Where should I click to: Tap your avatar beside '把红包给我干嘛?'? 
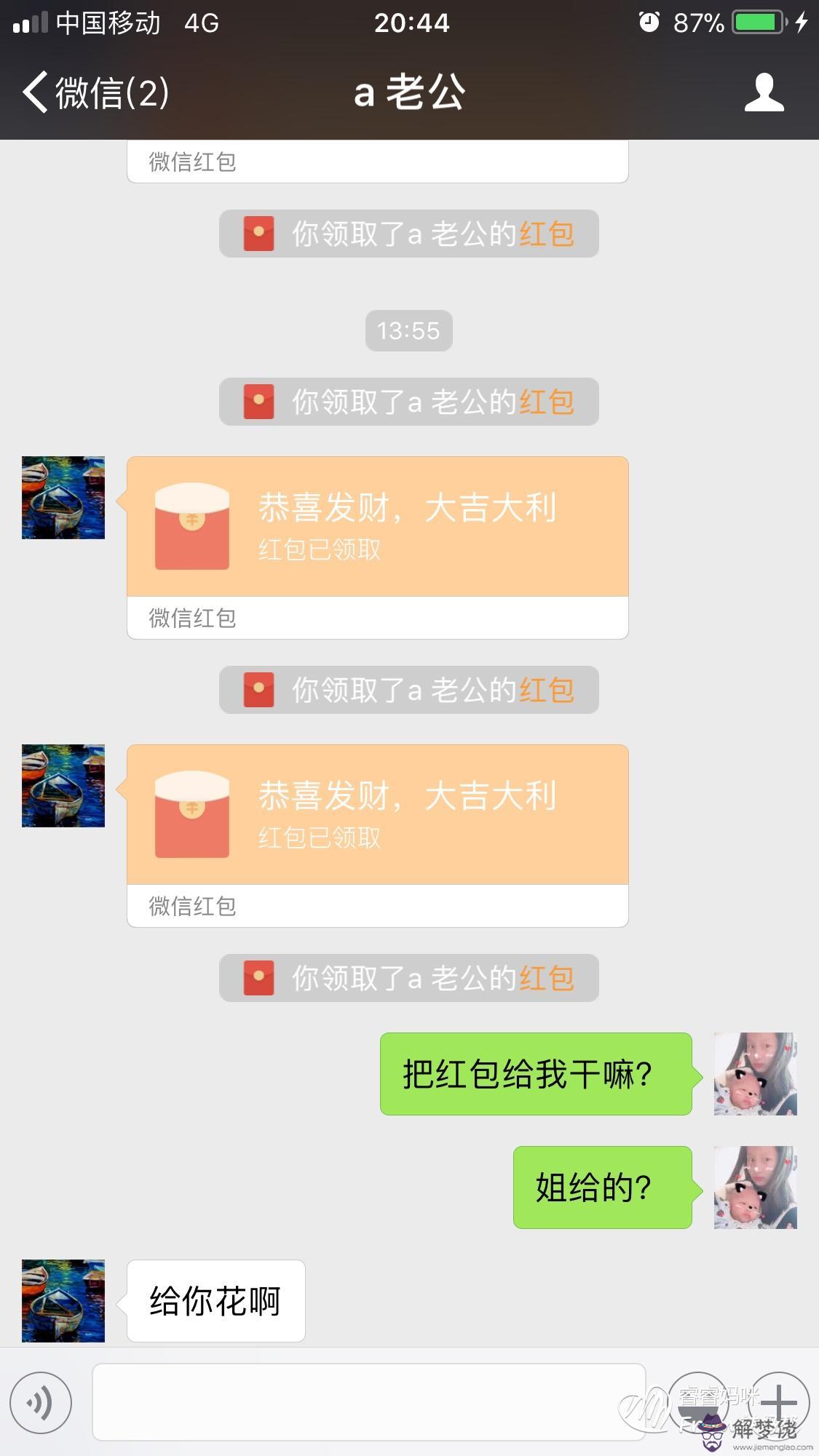coord(755,1073)
